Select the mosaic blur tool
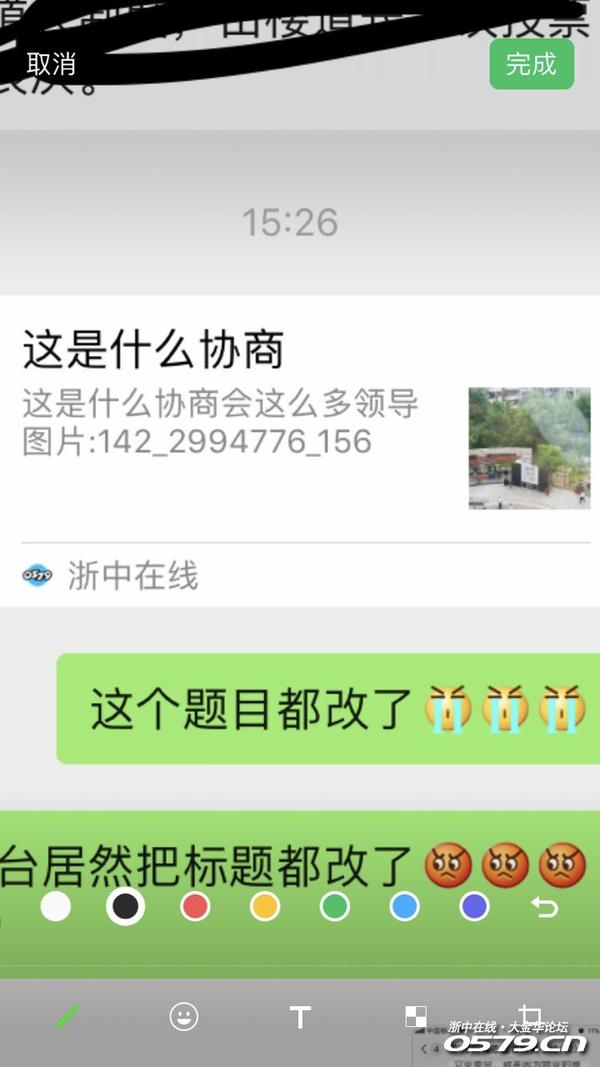600x1067 pixels. pos(415,1017)
